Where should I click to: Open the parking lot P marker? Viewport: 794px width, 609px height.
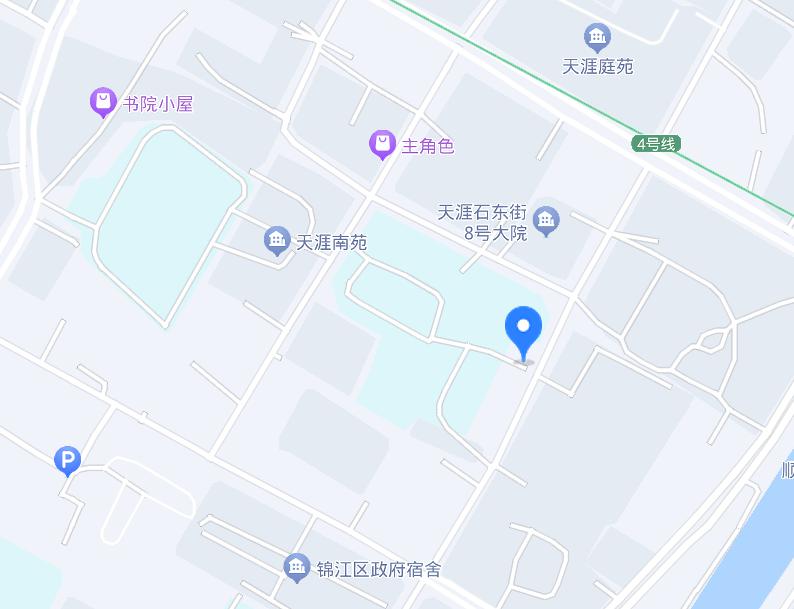pos(67,461)
